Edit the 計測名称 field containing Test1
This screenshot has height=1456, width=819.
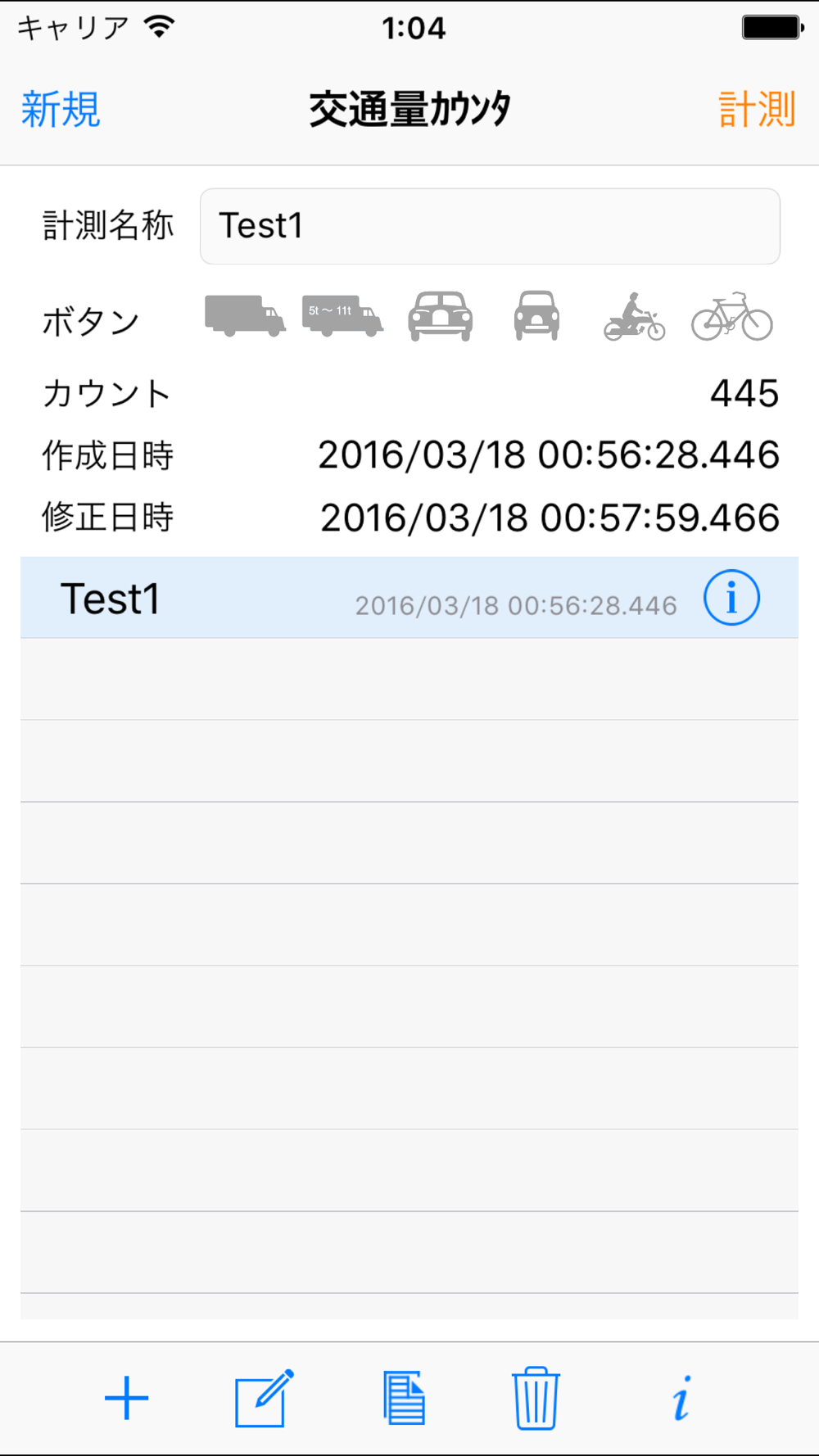coord(490,226)
